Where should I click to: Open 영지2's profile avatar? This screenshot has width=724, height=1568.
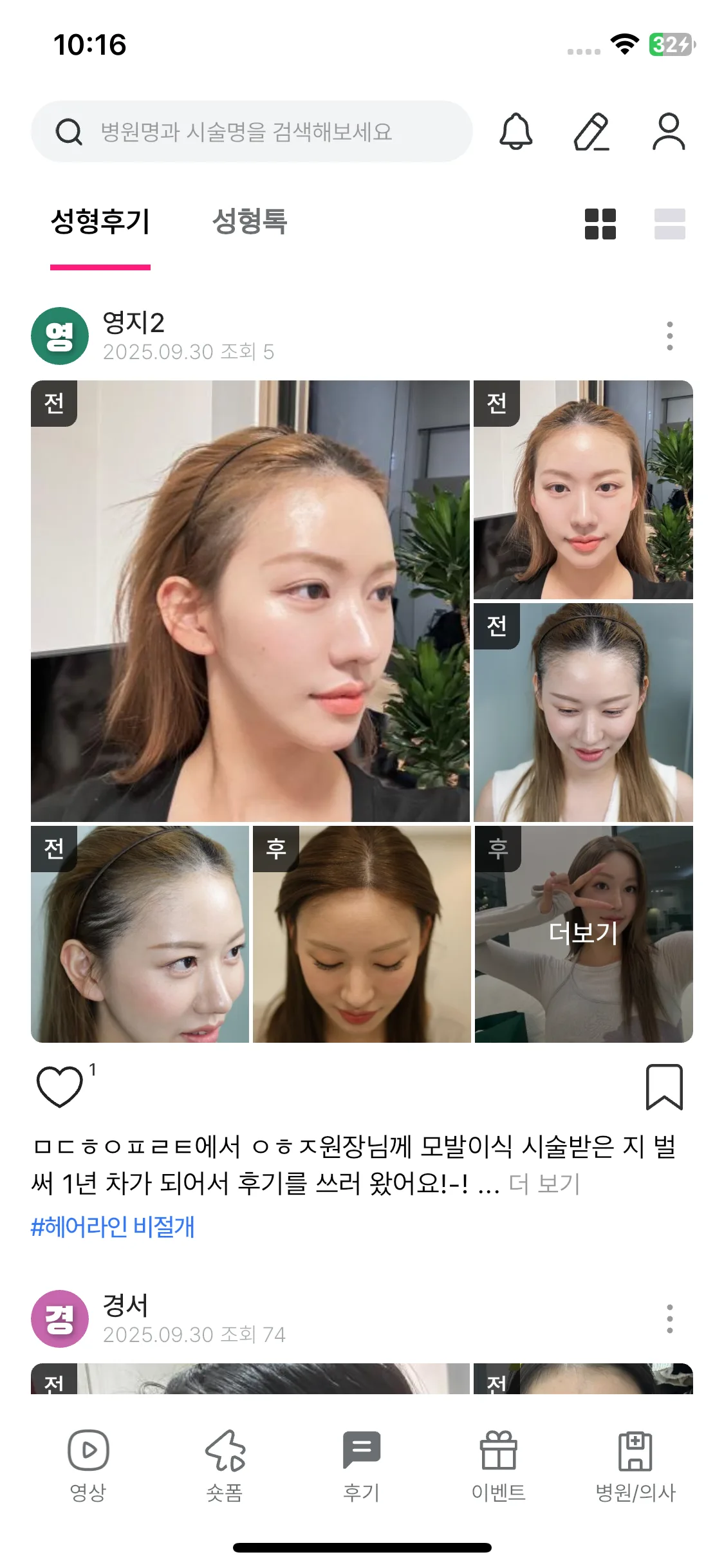(60, 336)
